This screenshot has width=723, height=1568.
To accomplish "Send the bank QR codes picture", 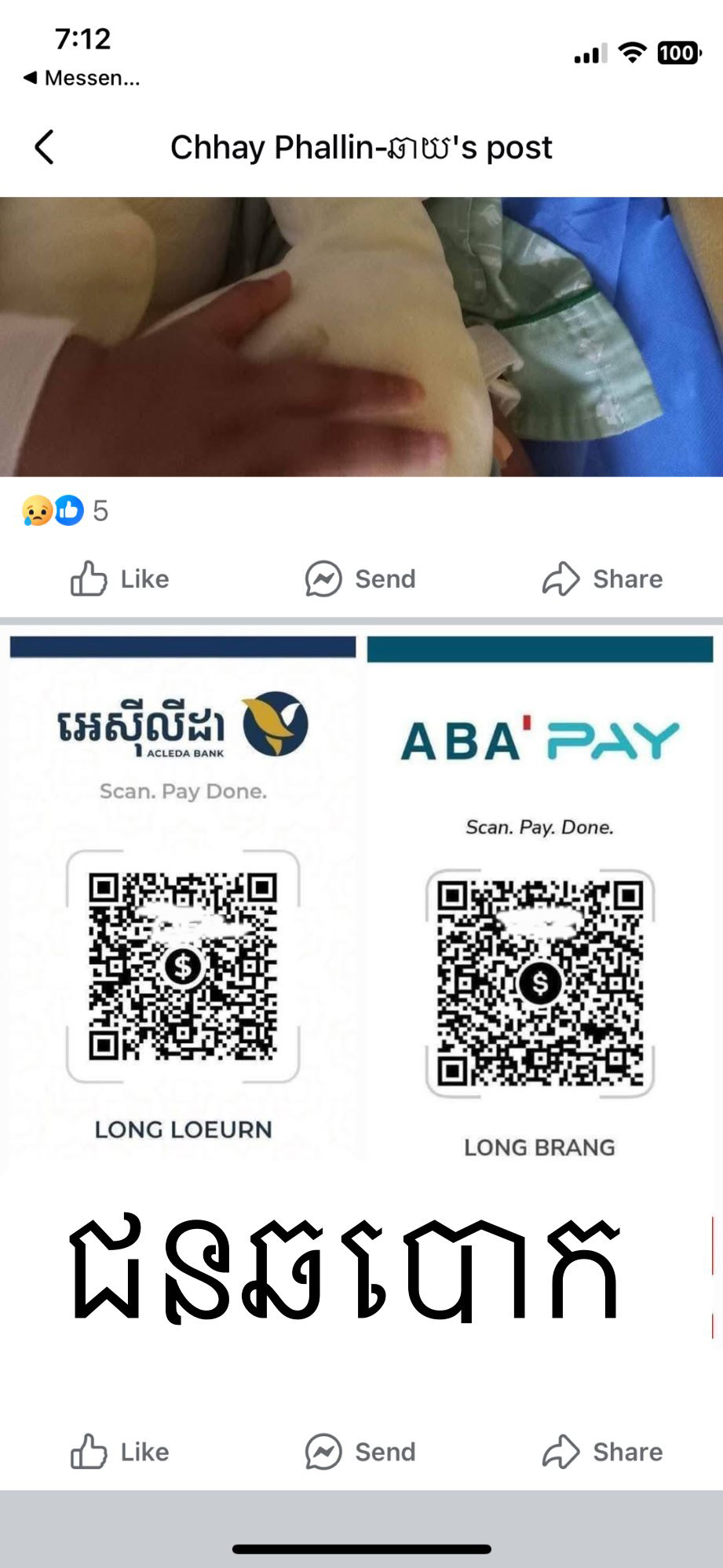I will pos(360,1452).
